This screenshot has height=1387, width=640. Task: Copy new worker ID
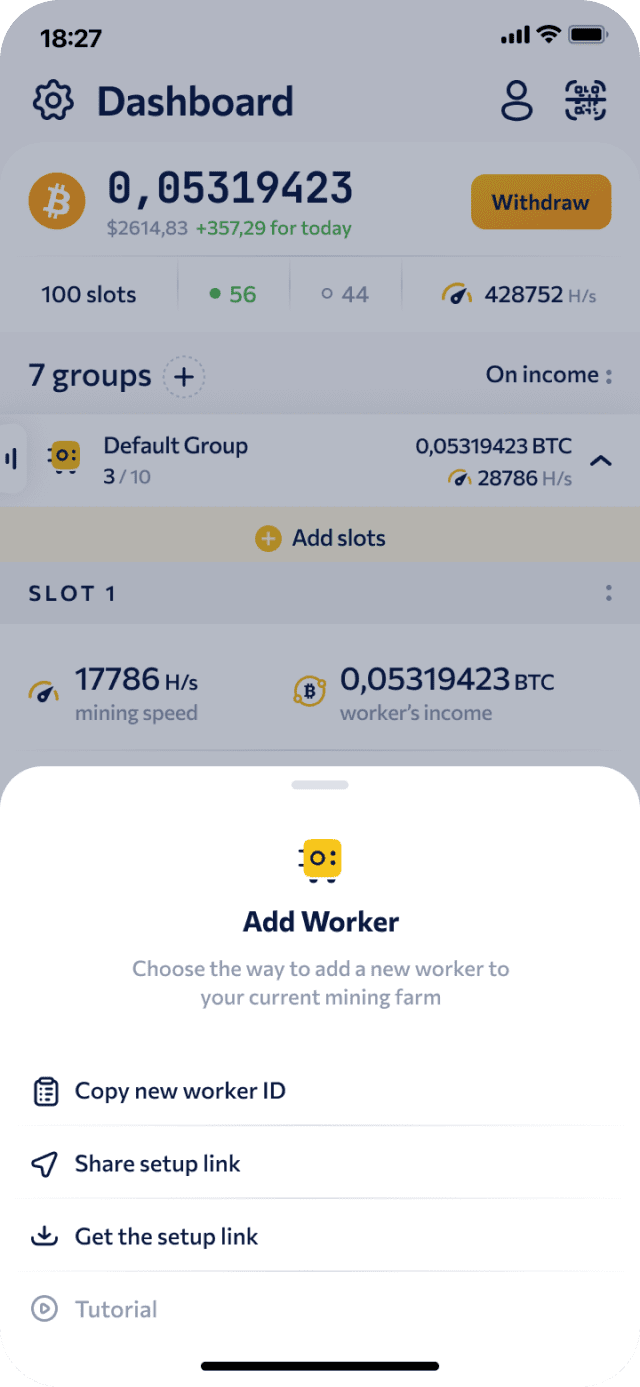point(320,1090)
